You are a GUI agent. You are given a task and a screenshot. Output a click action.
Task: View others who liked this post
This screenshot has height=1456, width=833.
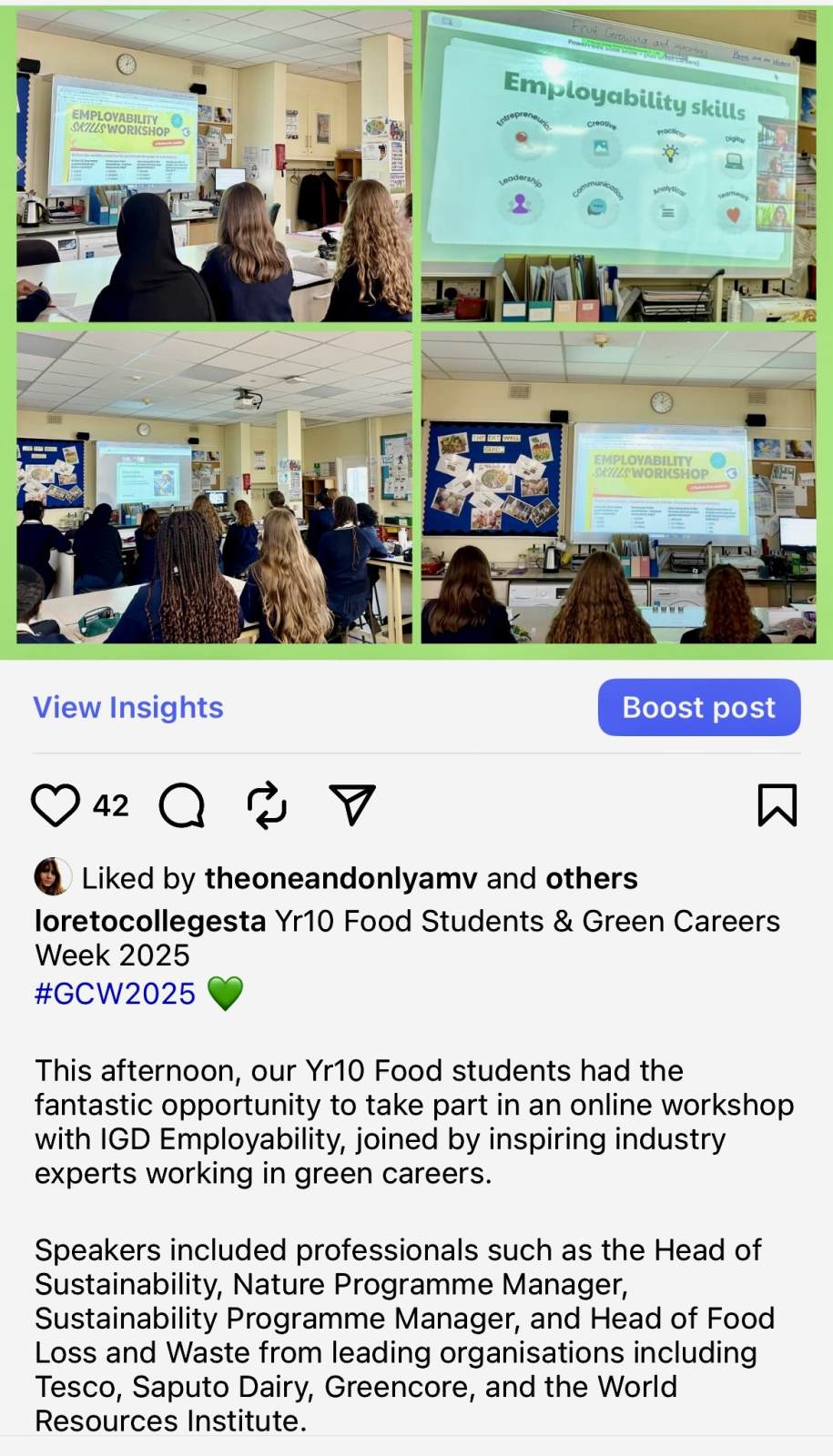(x=591, y=878)
